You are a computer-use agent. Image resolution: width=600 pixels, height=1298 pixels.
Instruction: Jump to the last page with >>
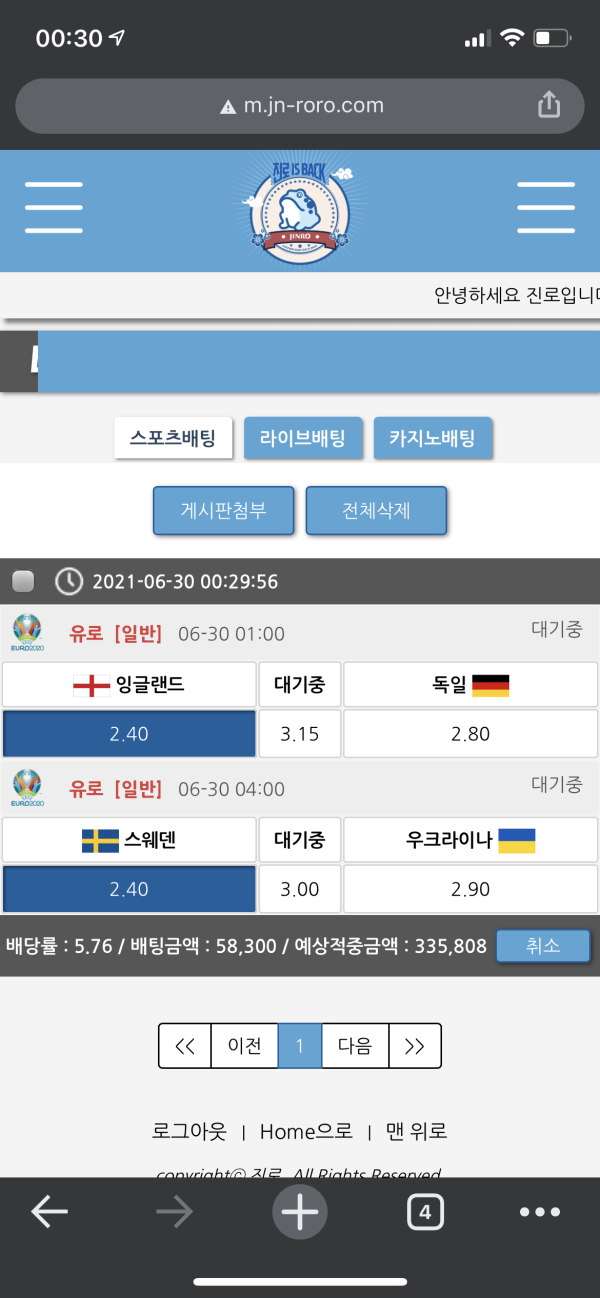point(414,1046)
